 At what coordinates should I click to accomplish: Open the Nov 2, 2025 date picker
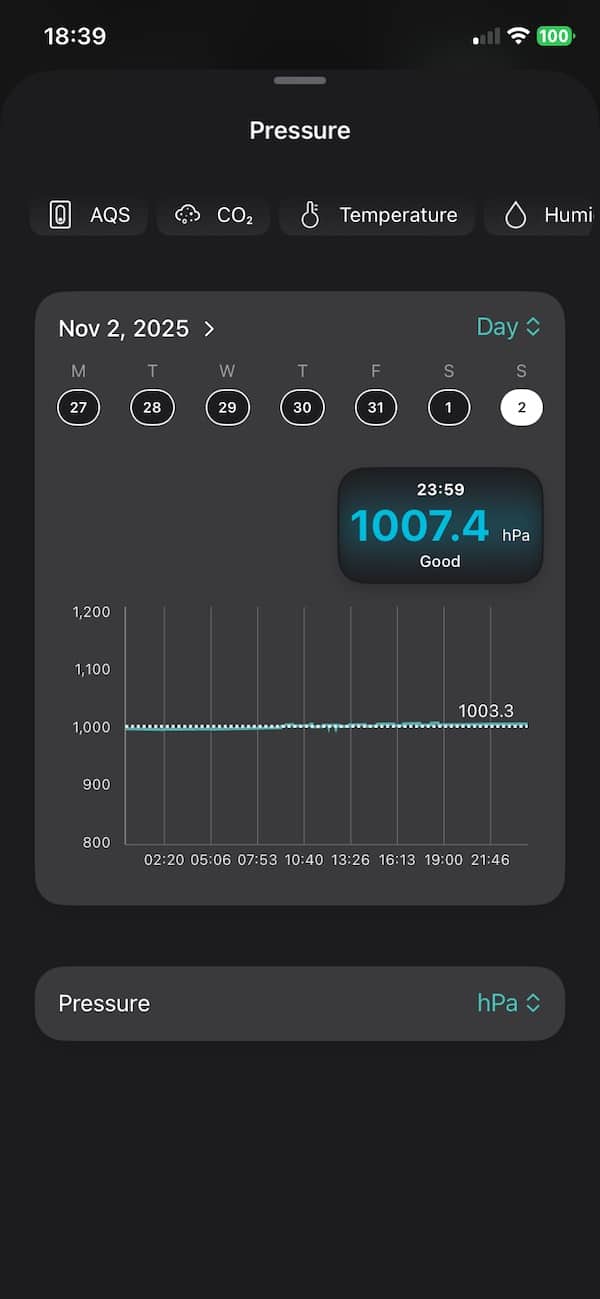[x=137, y=329]
